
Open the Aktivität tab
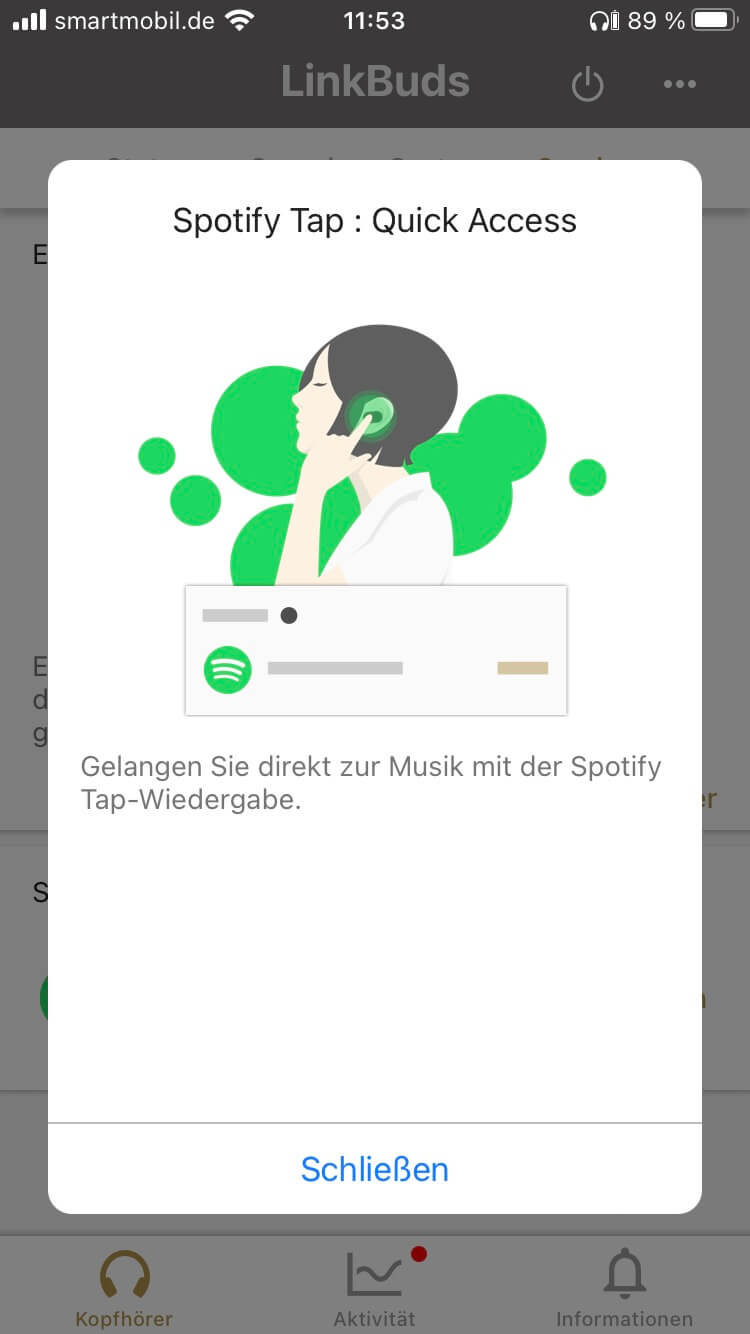375,1288
